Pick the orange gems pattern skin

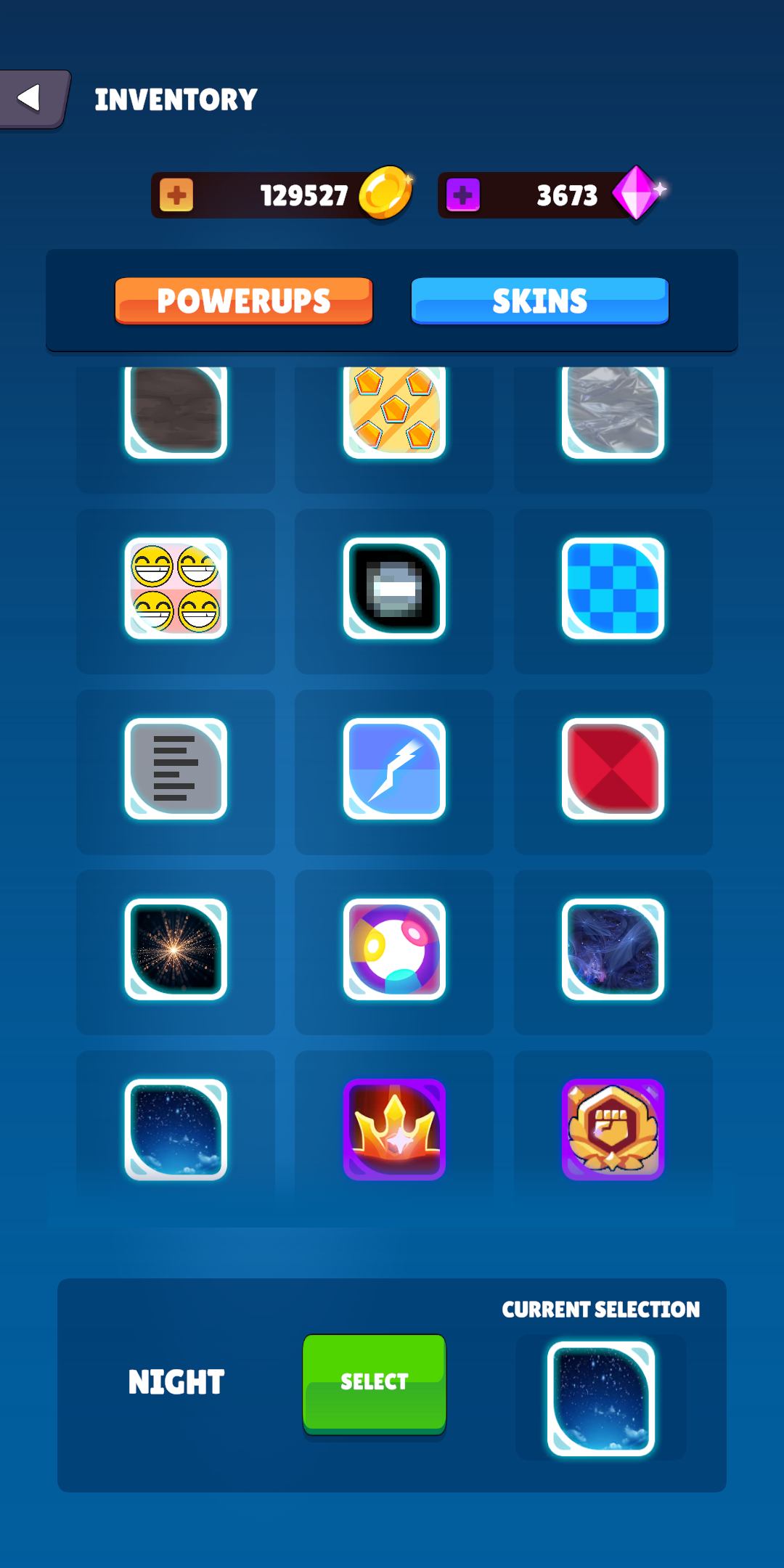[x=394, y=412]
